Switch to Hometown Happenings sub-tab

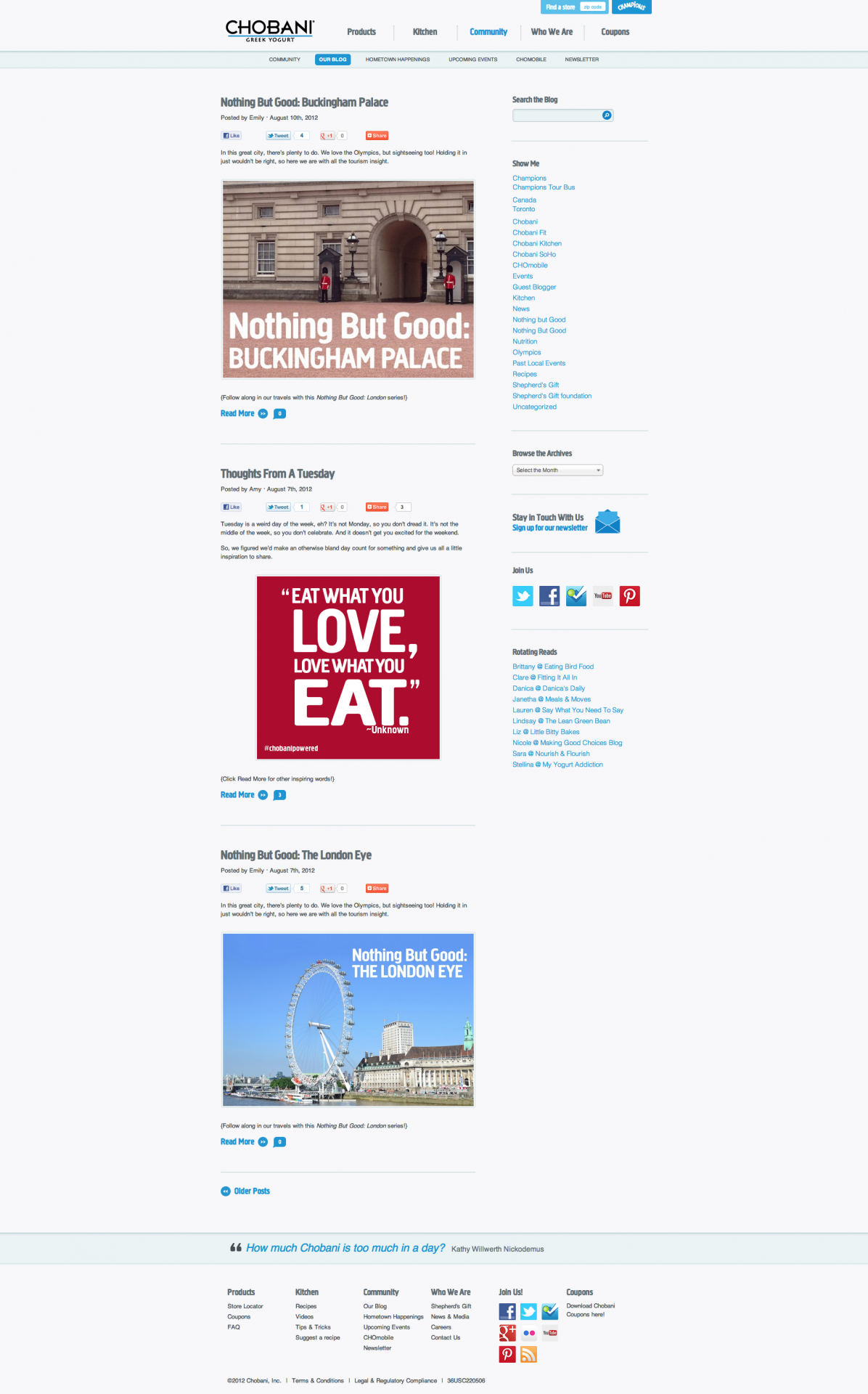(397, 60)
